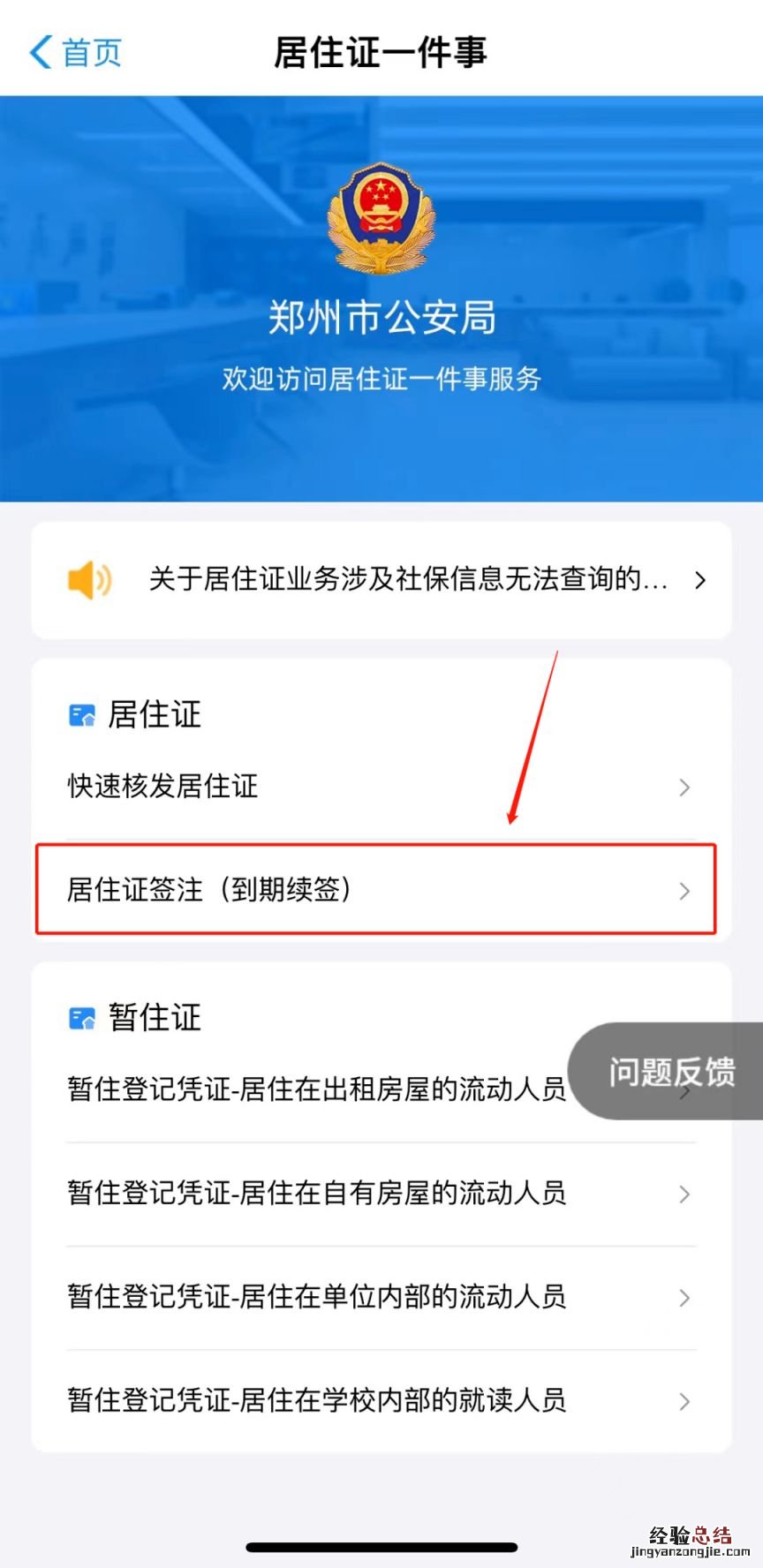Tap the 问题反馈 floating button
Viewport: 763px width, 1568px height.
[671, 1072]
